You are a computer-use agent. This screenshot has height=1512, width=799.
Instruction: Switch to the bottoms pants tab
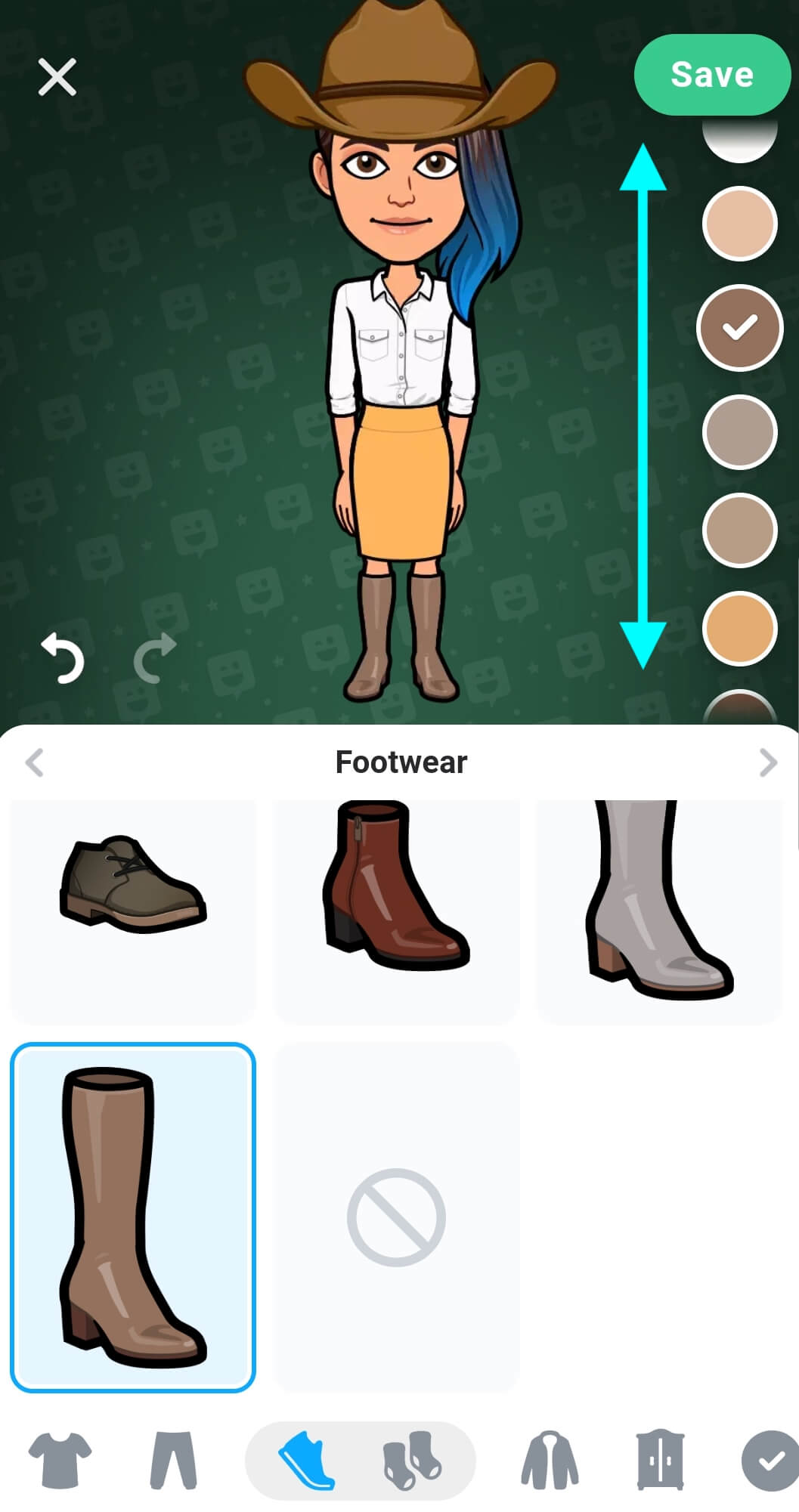(x=173, y=1460)
